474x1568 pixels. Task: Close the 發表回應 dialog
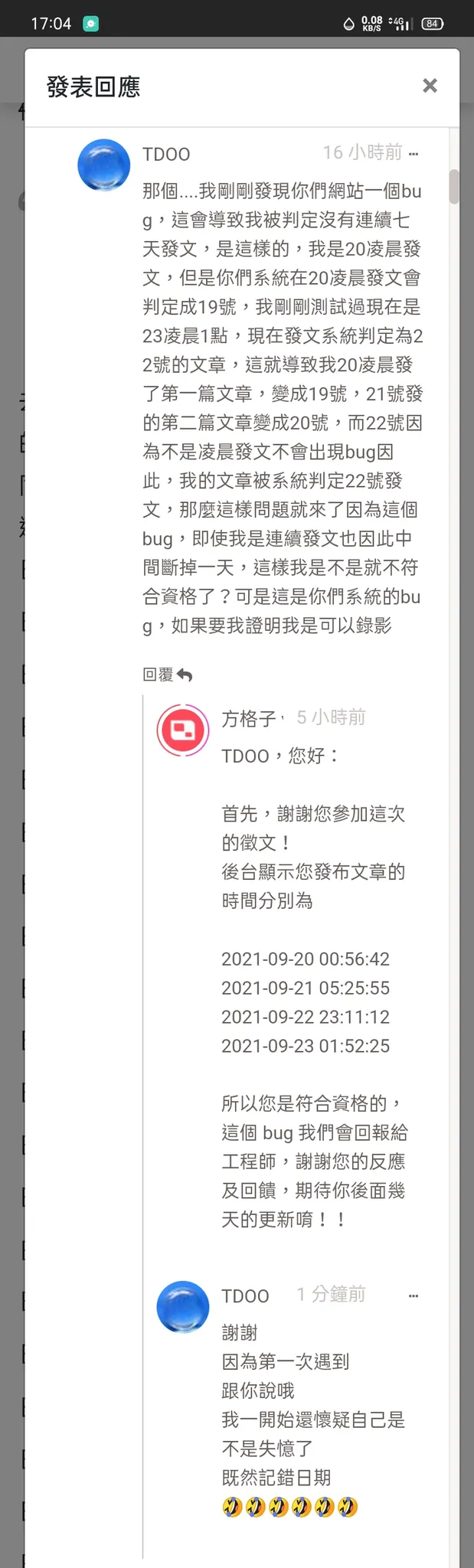[430, 86]
